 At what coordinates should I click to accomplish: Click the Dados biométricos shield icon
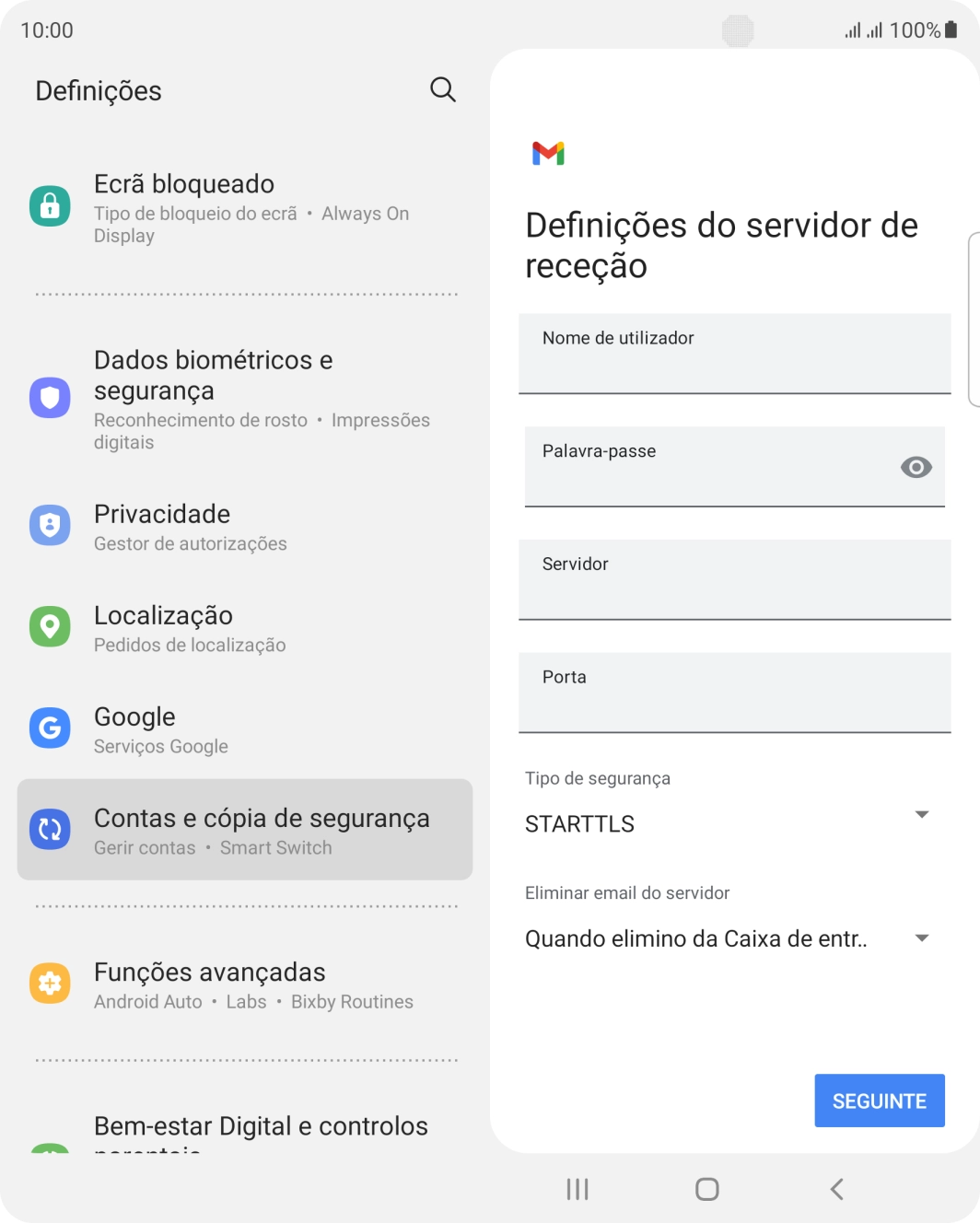[50, 398]
